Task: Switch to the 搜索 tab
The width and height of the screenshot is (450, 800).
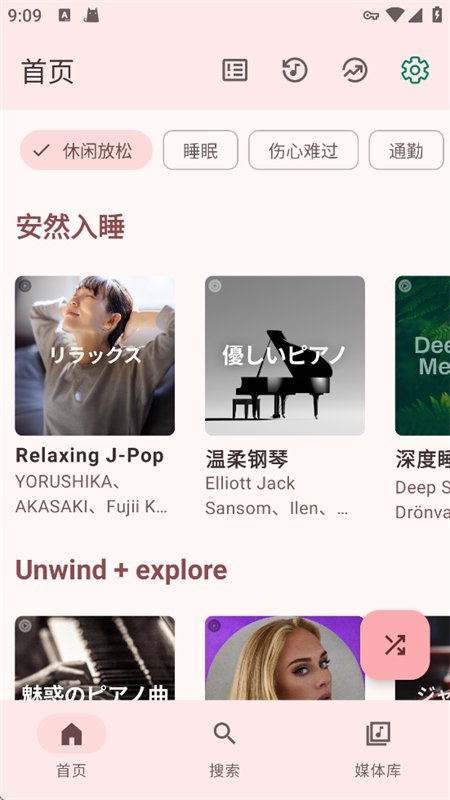Action: click(224, 749)
